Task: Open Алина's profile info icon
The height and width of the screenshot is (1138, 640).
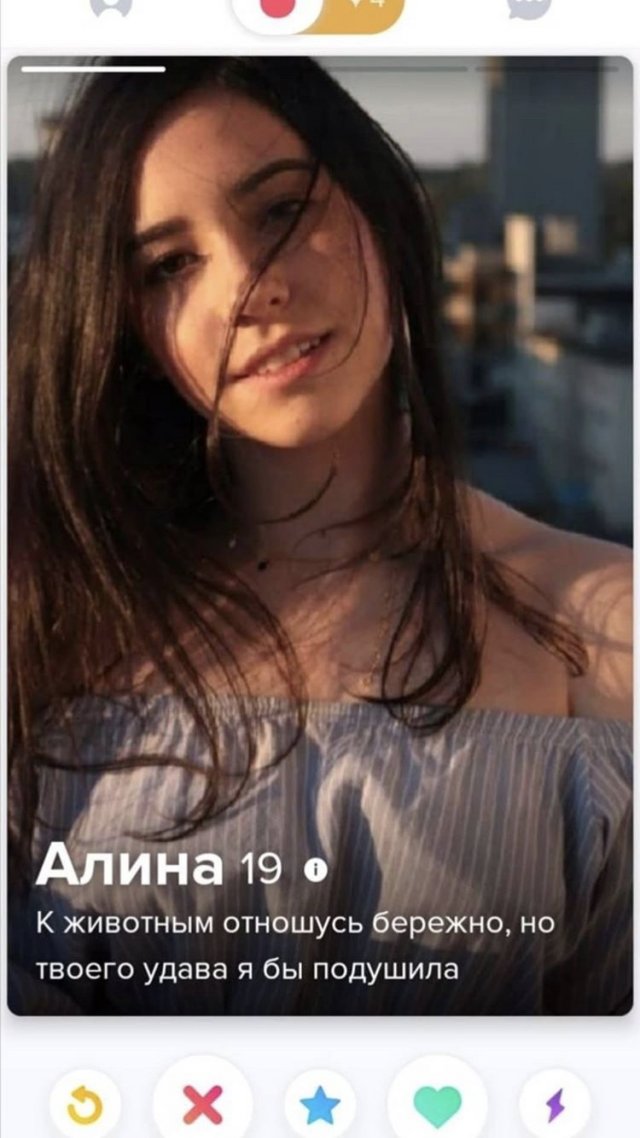Action: pyautogui.click(x=316, y=872)
